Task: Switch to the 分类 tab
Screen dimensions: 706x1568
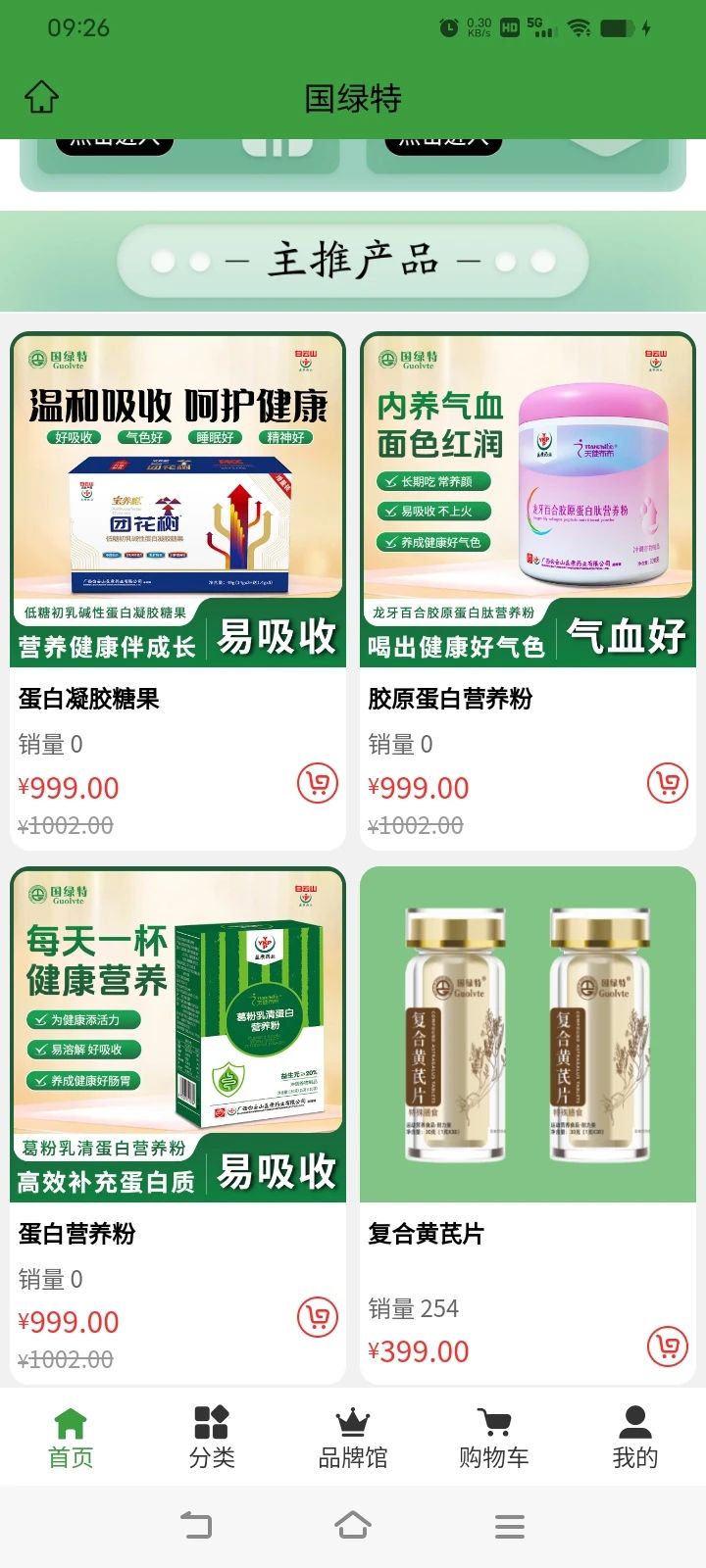Action: coord(212,1438)
